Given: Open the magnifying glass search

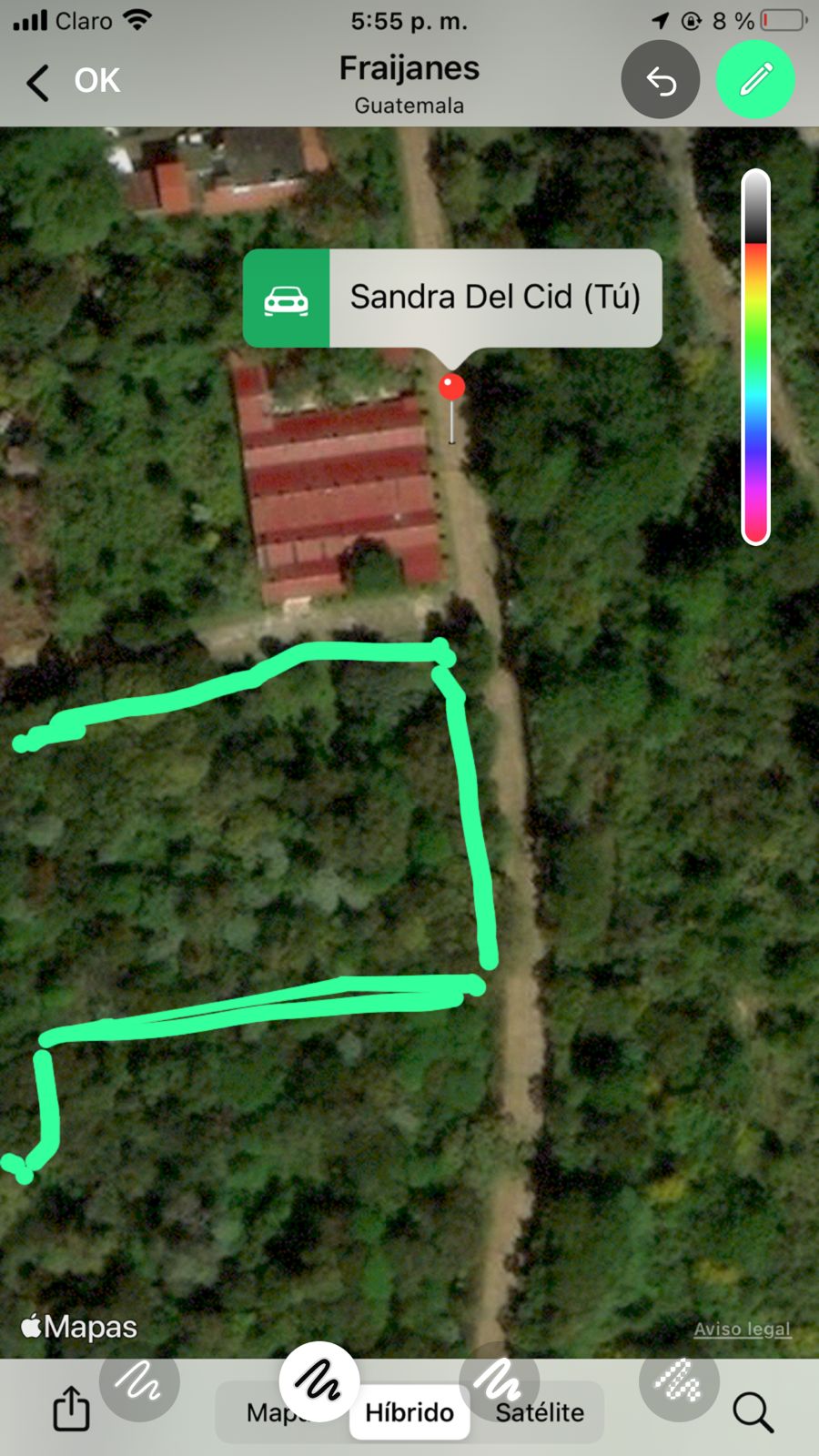Looking at the screenshot, I should (753, 1412).
